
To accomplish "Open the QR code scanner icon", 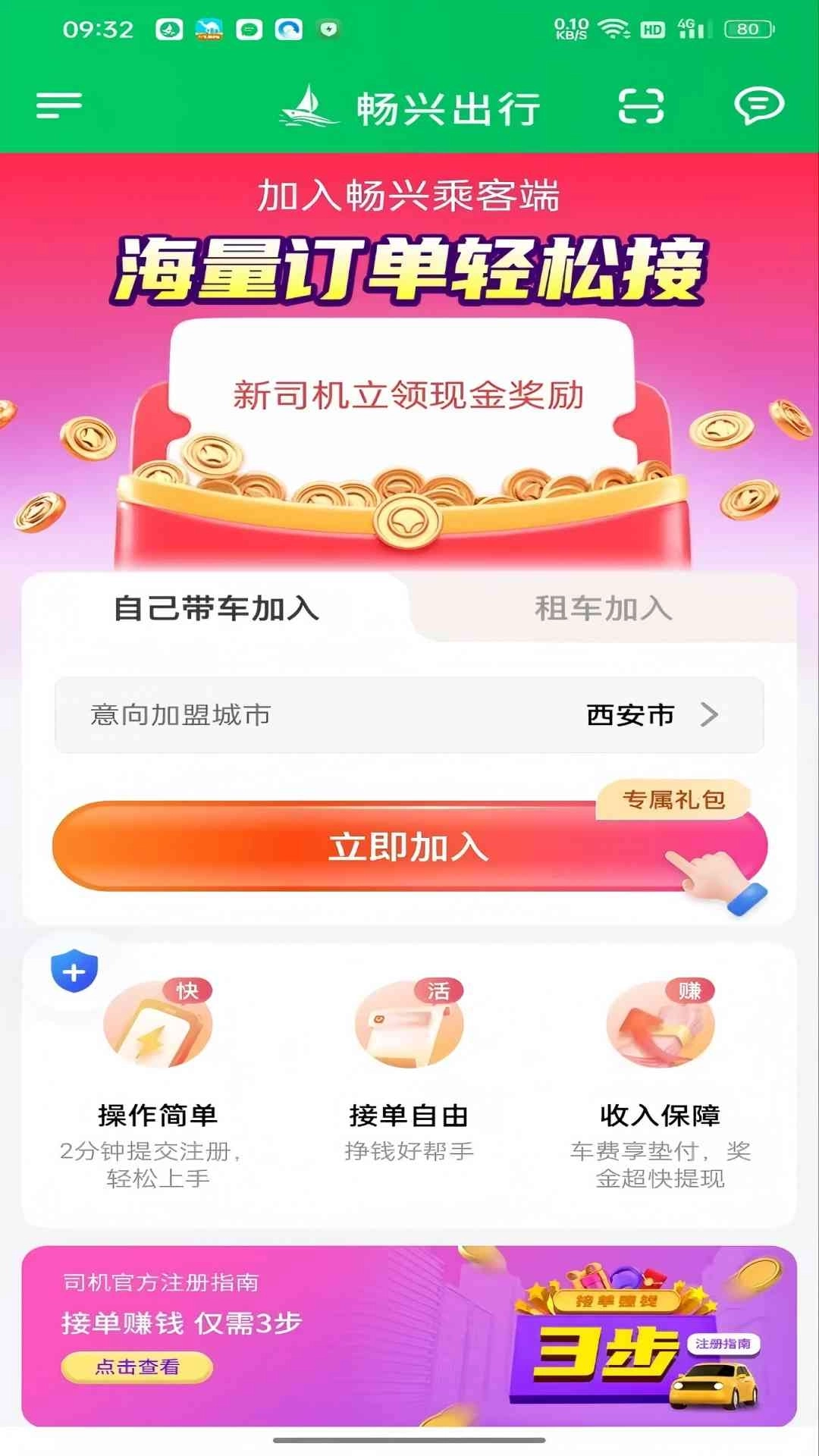I will (x=641, y=108).
